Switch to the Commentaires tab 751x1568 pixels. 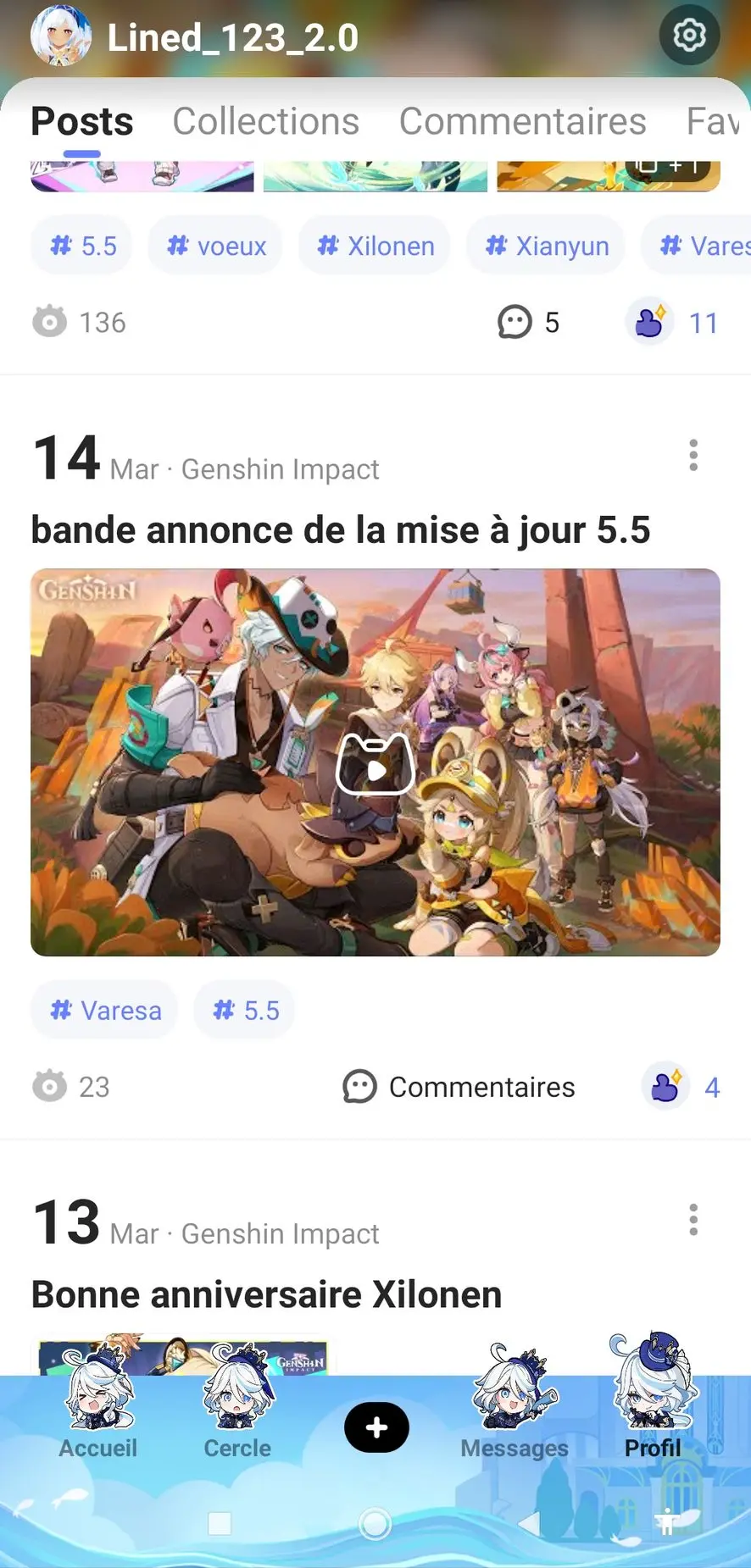pos(522,122)
